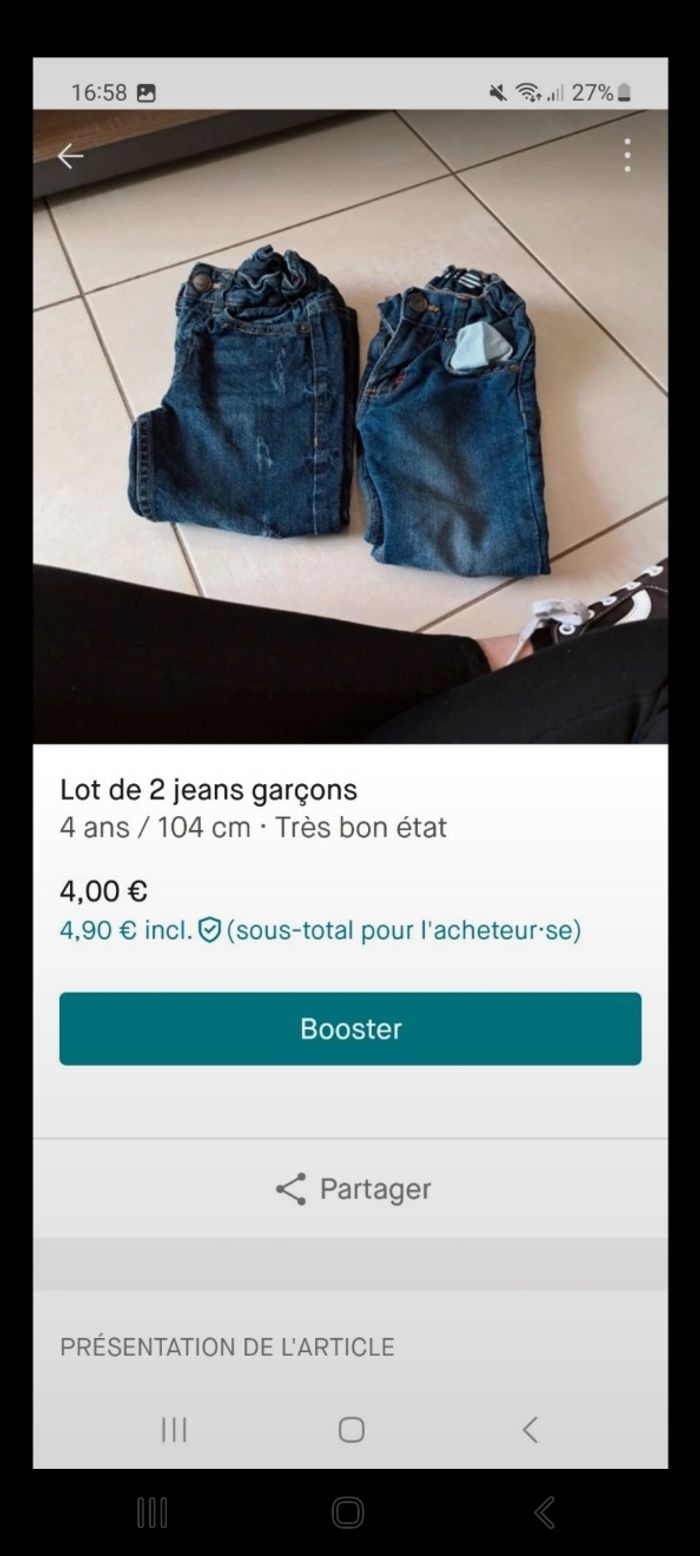Go back using the arrow over the photo
The height and width of the screenshot is (1556, 700).
(x=70, y=156)
